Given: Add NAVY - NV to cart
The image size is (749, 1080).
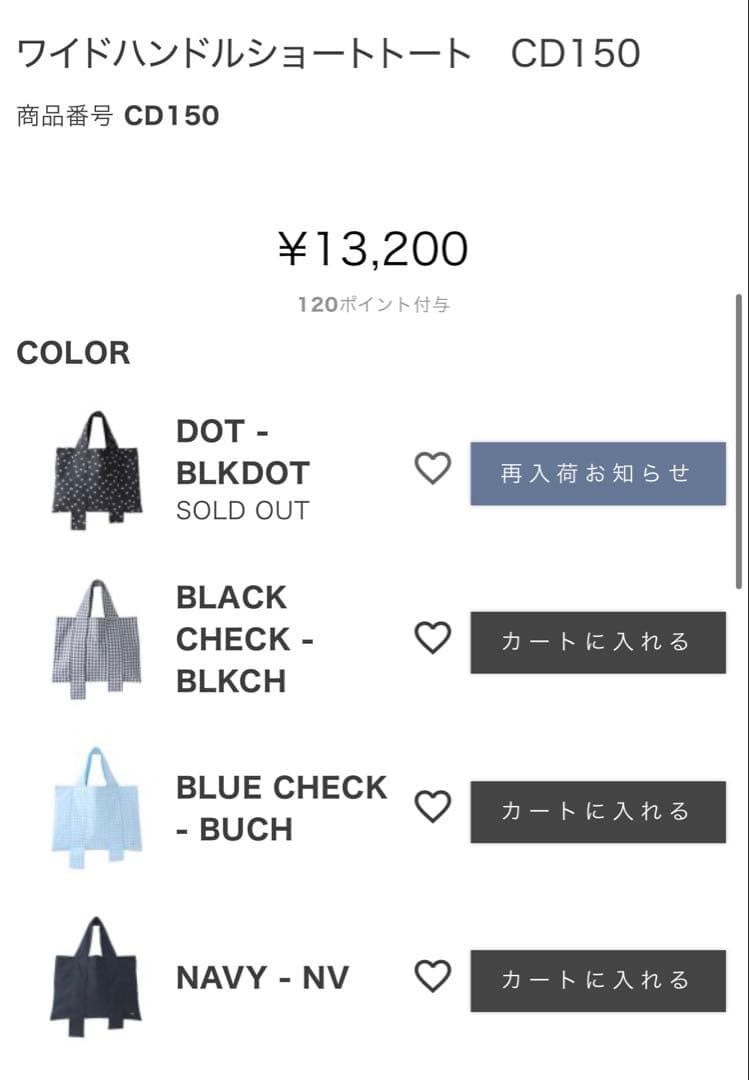Looking at the screenshot, I should coord(598,980).
